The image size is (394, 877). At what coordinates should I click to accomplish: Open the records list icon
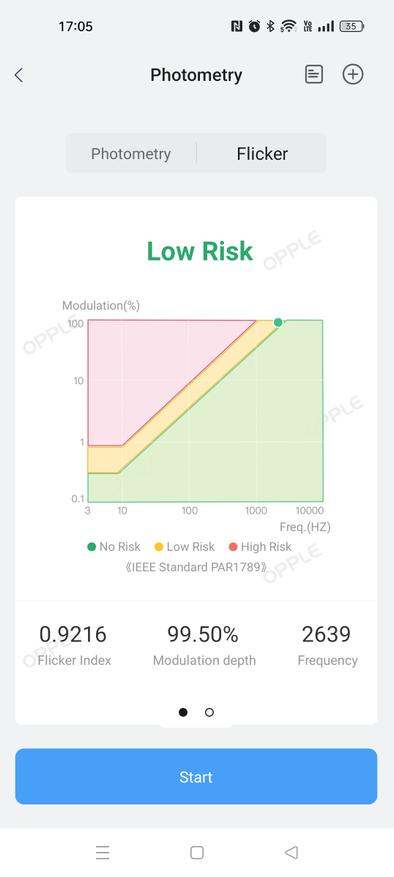(313, 74)
